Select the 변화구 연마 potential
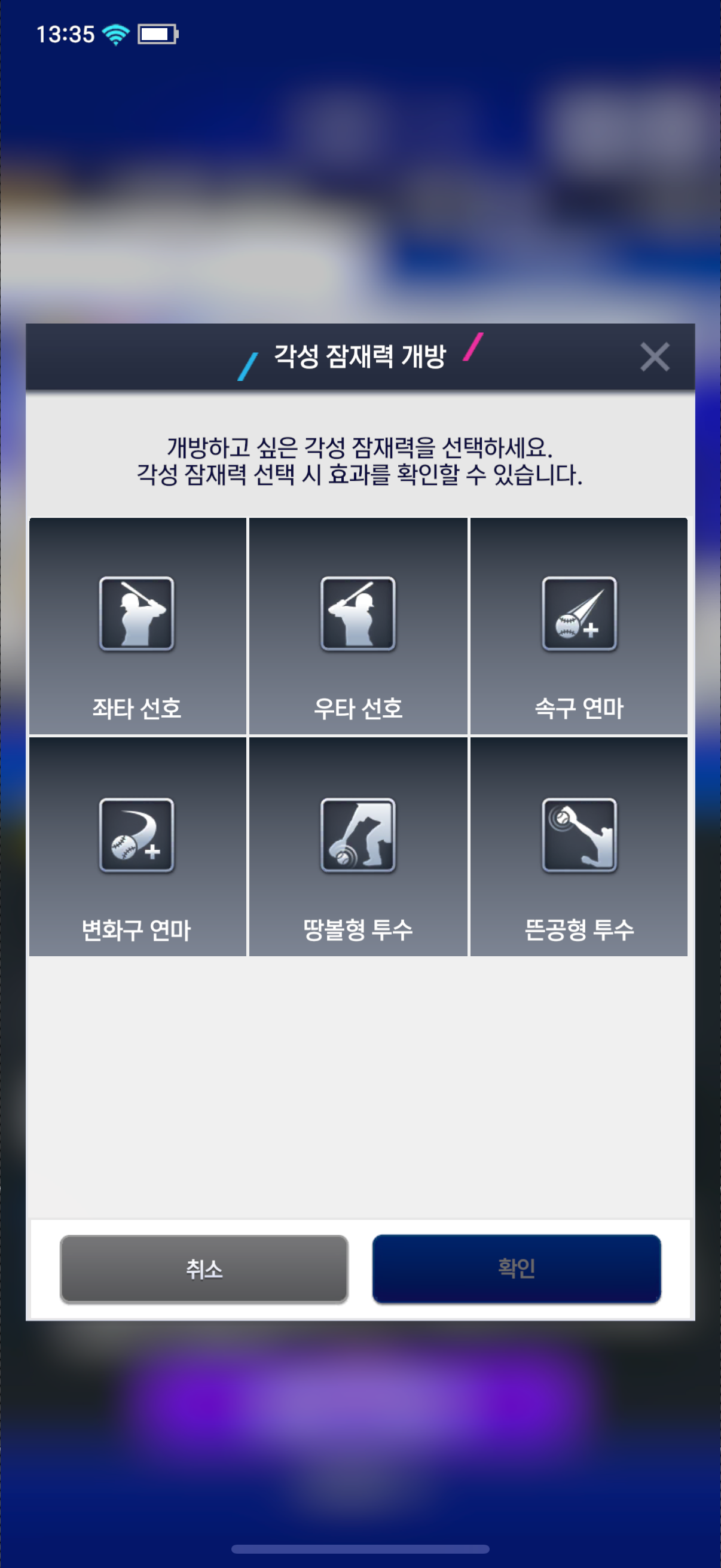This screenshot has height=1568, width=721. point(138,847)
